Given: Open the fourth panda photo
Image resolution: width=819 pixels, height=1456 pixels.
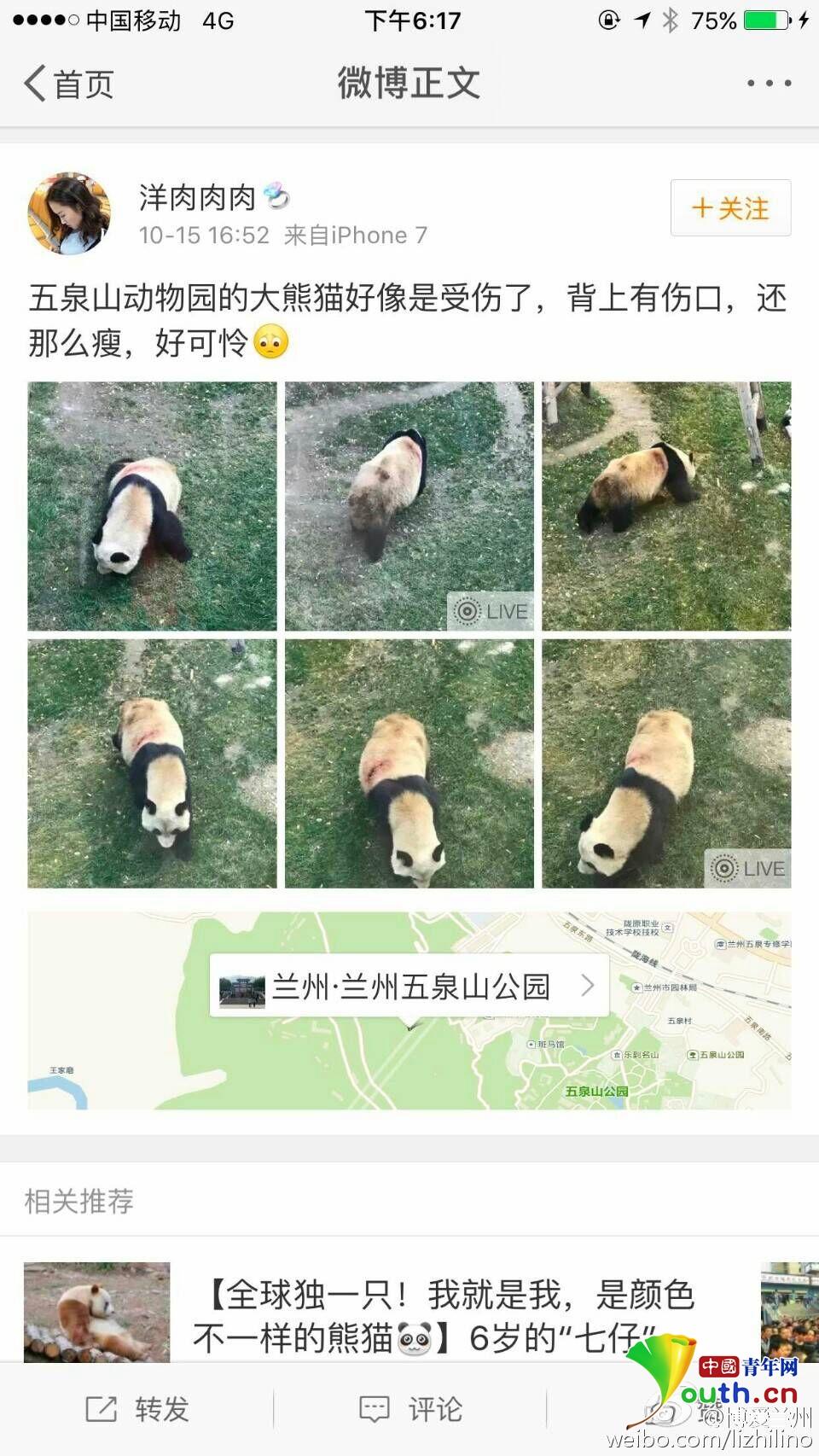Looking at the screenshot, I should coord(152,764).
